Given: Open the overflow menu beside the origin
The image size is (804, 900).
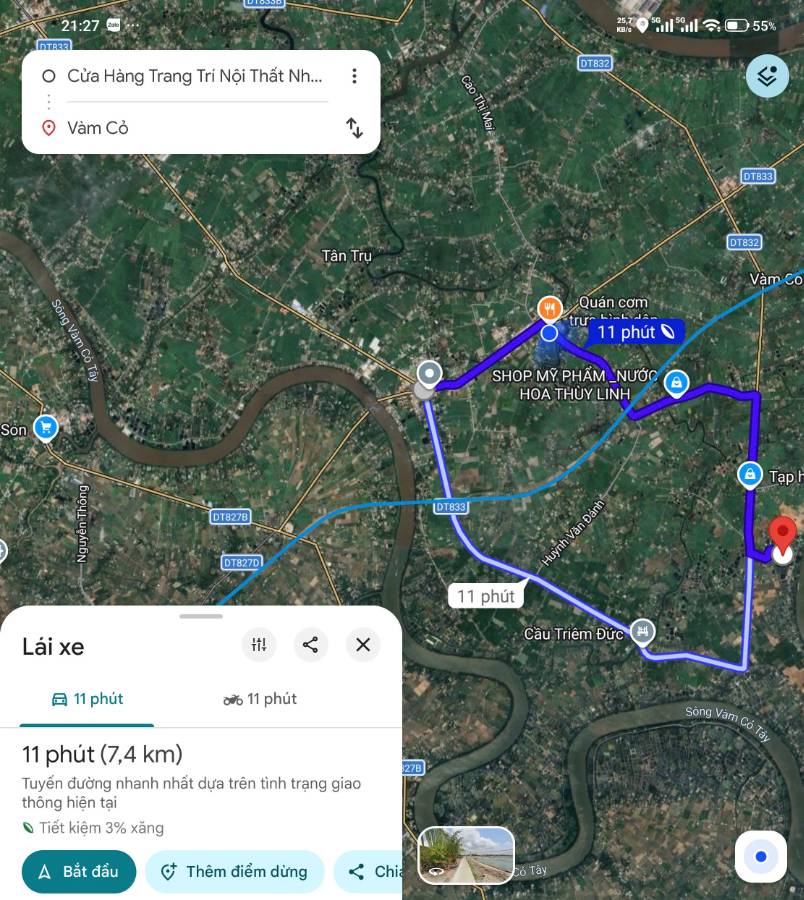Looking at the screenshot, I should [354, 76].
